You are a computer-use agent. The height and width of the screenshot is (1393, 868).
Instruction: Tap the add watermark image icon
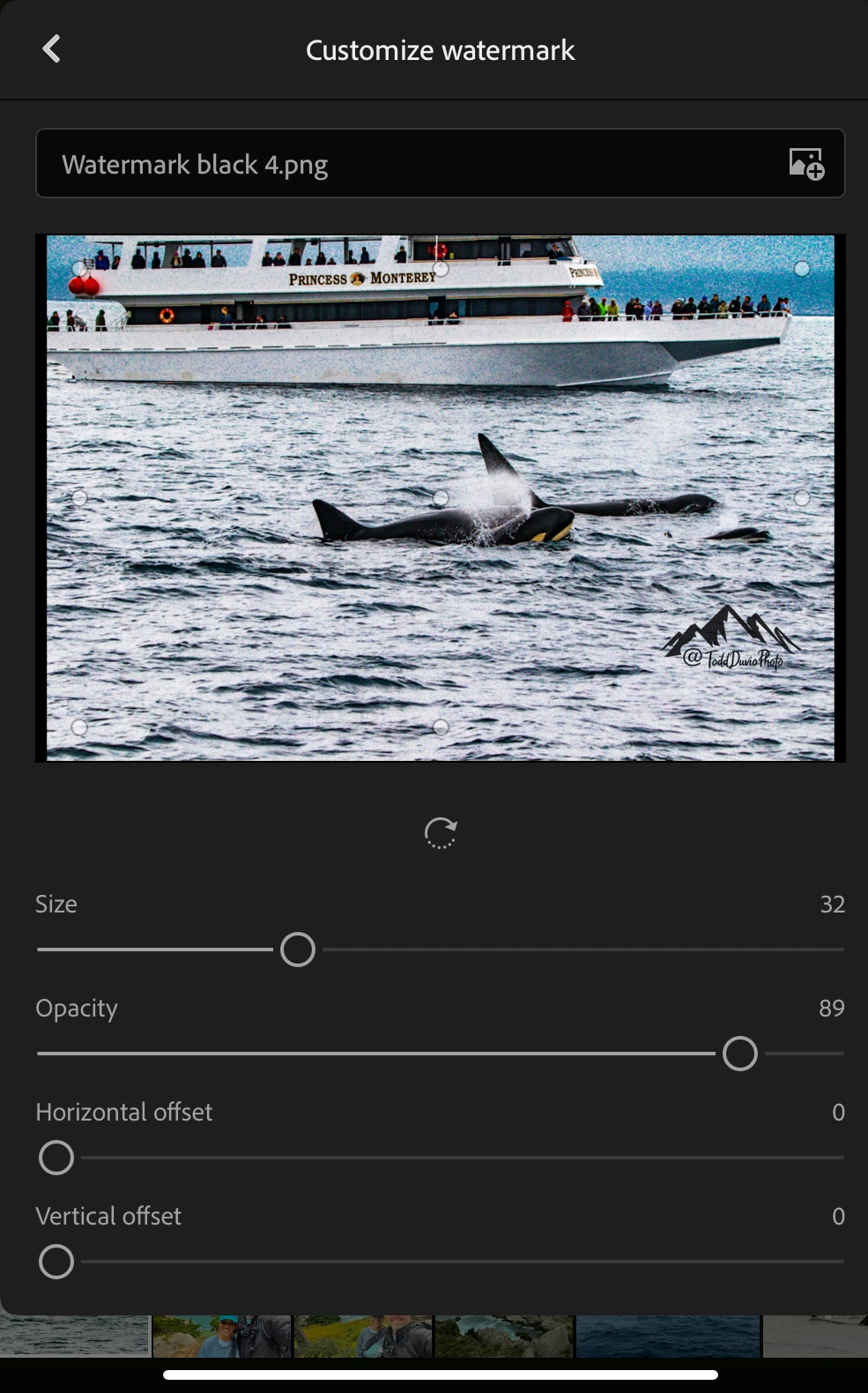(x=805, y=164)
